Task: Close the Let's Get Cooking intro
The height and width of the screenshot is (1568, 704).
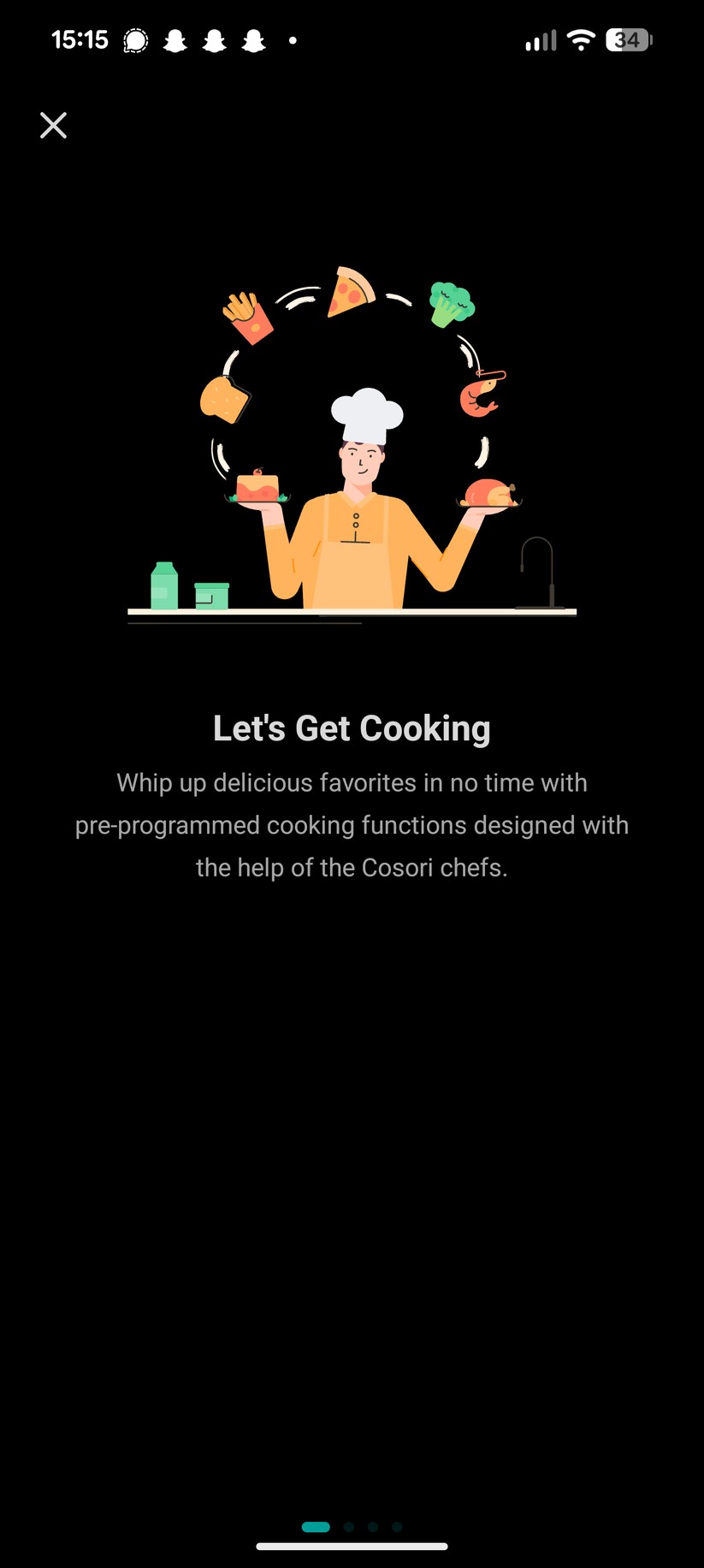Action: pos(53,126)
